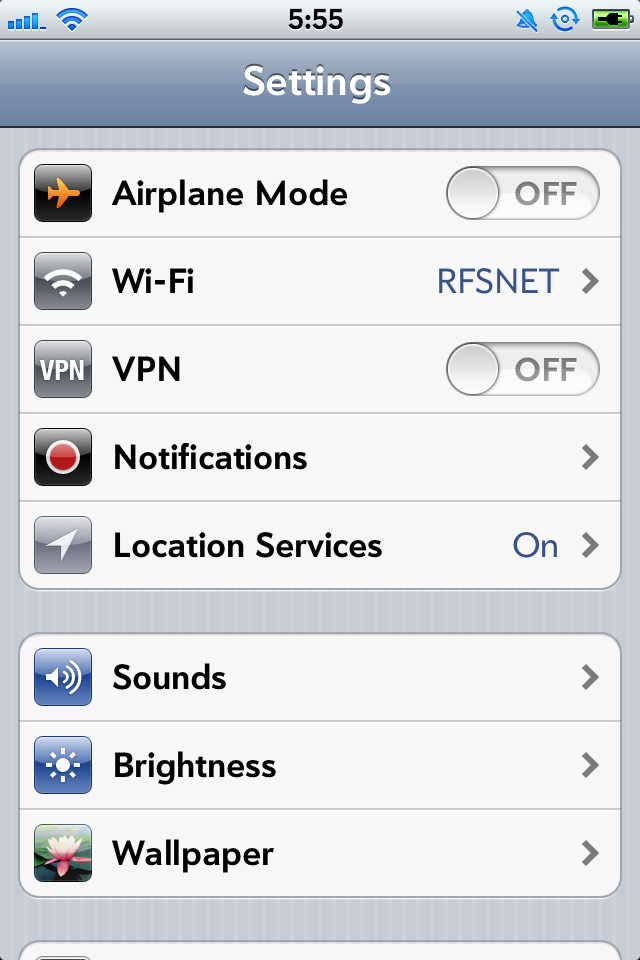Enable the VPN toggle
The width and height of the screenshot is (640, 960).
[x=522, y=369]
